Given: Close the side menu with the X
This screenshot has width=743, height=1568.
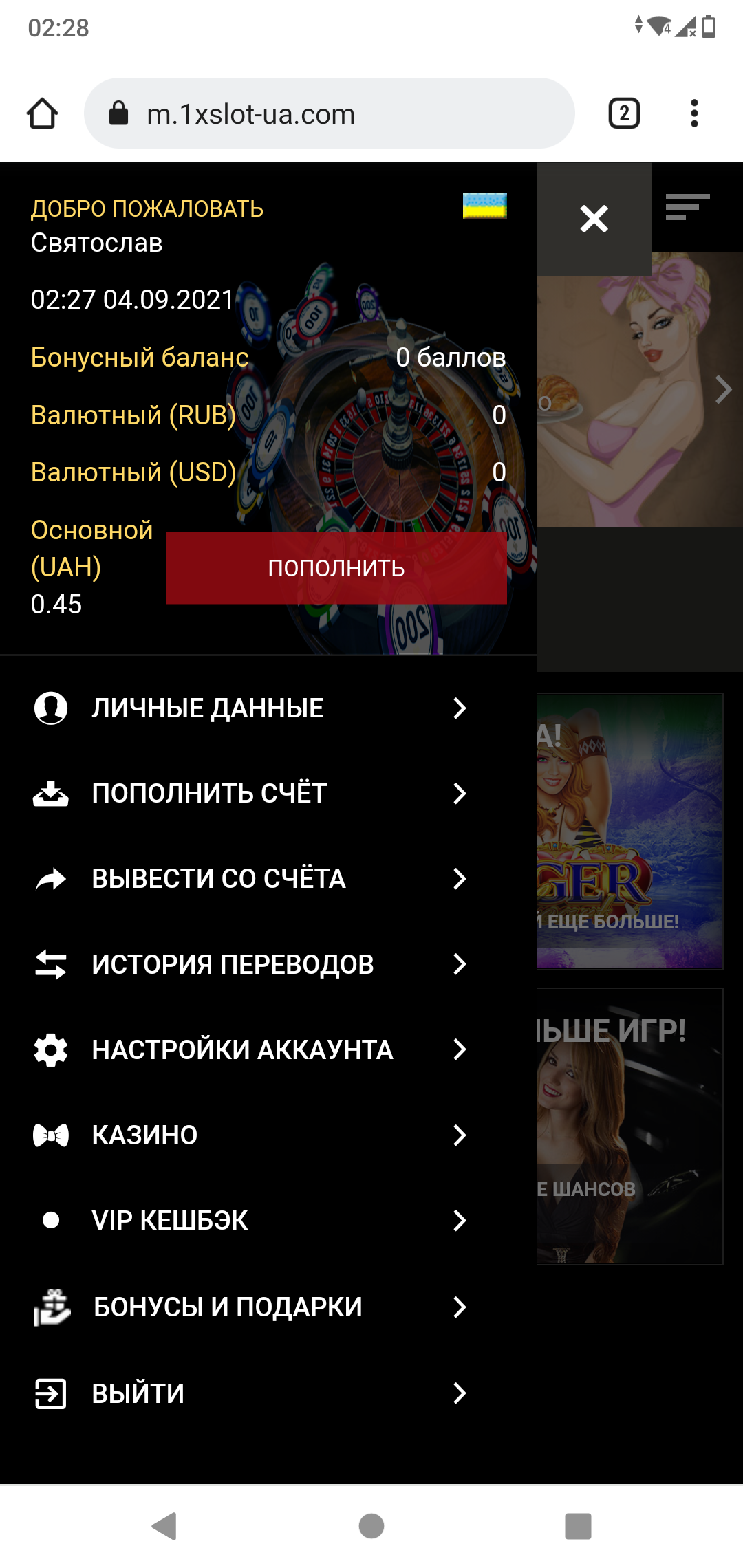Looking at the screenshot, I should (x=594, y=219).
